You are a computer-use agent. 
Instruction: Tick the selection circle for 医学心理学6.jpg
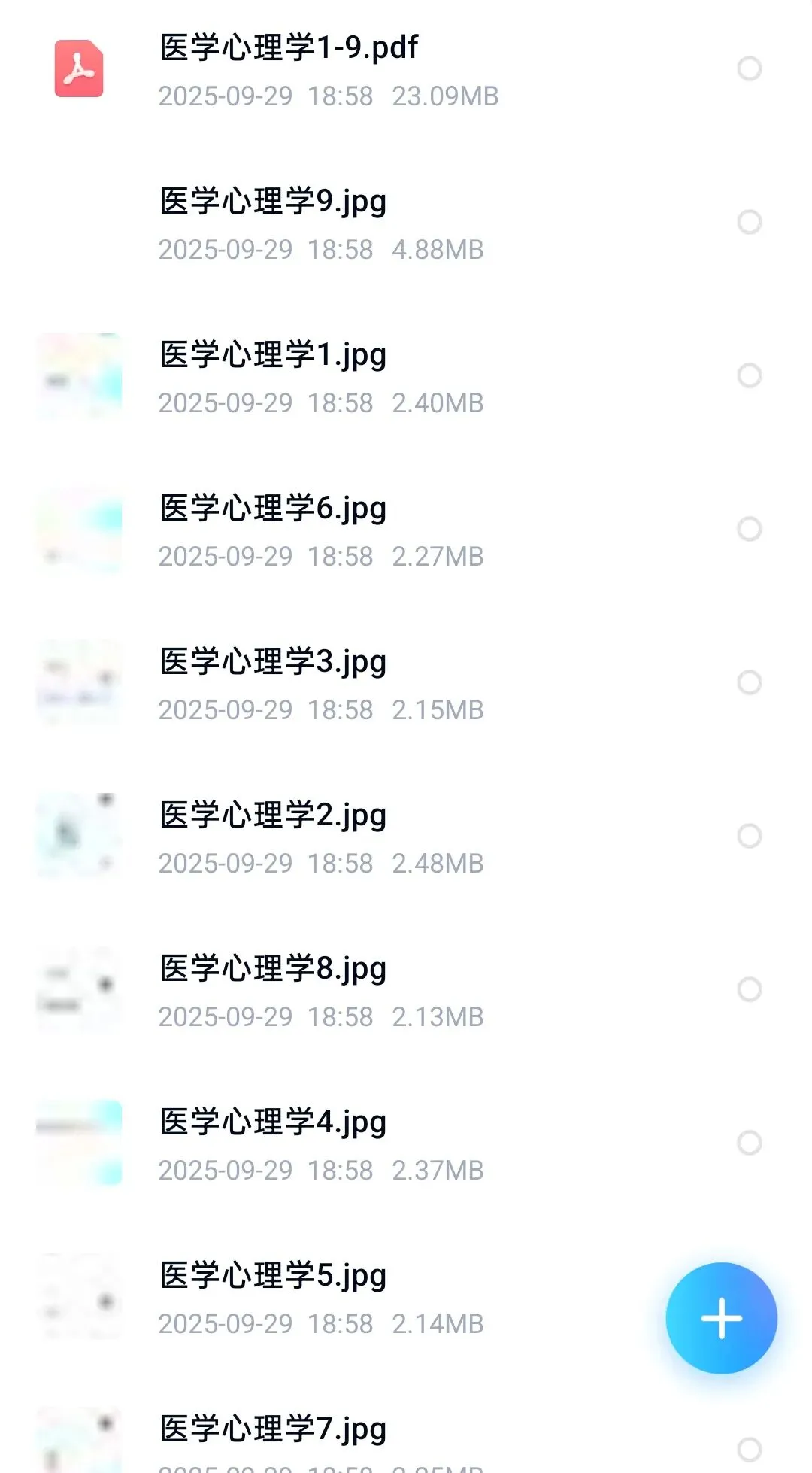[x=749, y=529]
